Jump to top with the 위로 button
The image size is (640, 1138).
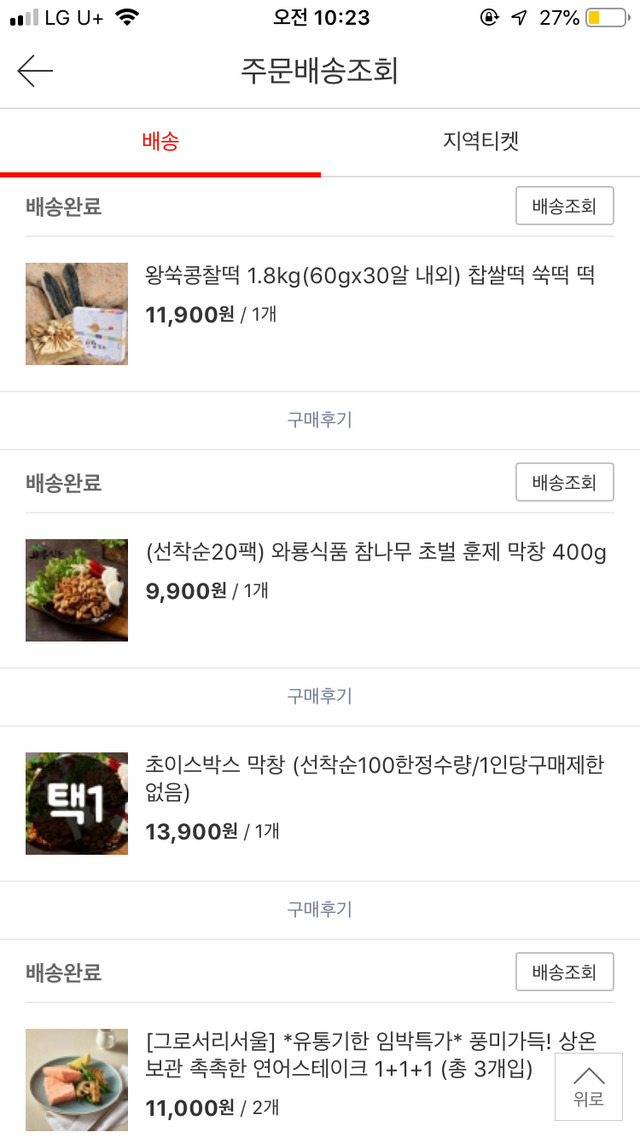coord(588,1086)
